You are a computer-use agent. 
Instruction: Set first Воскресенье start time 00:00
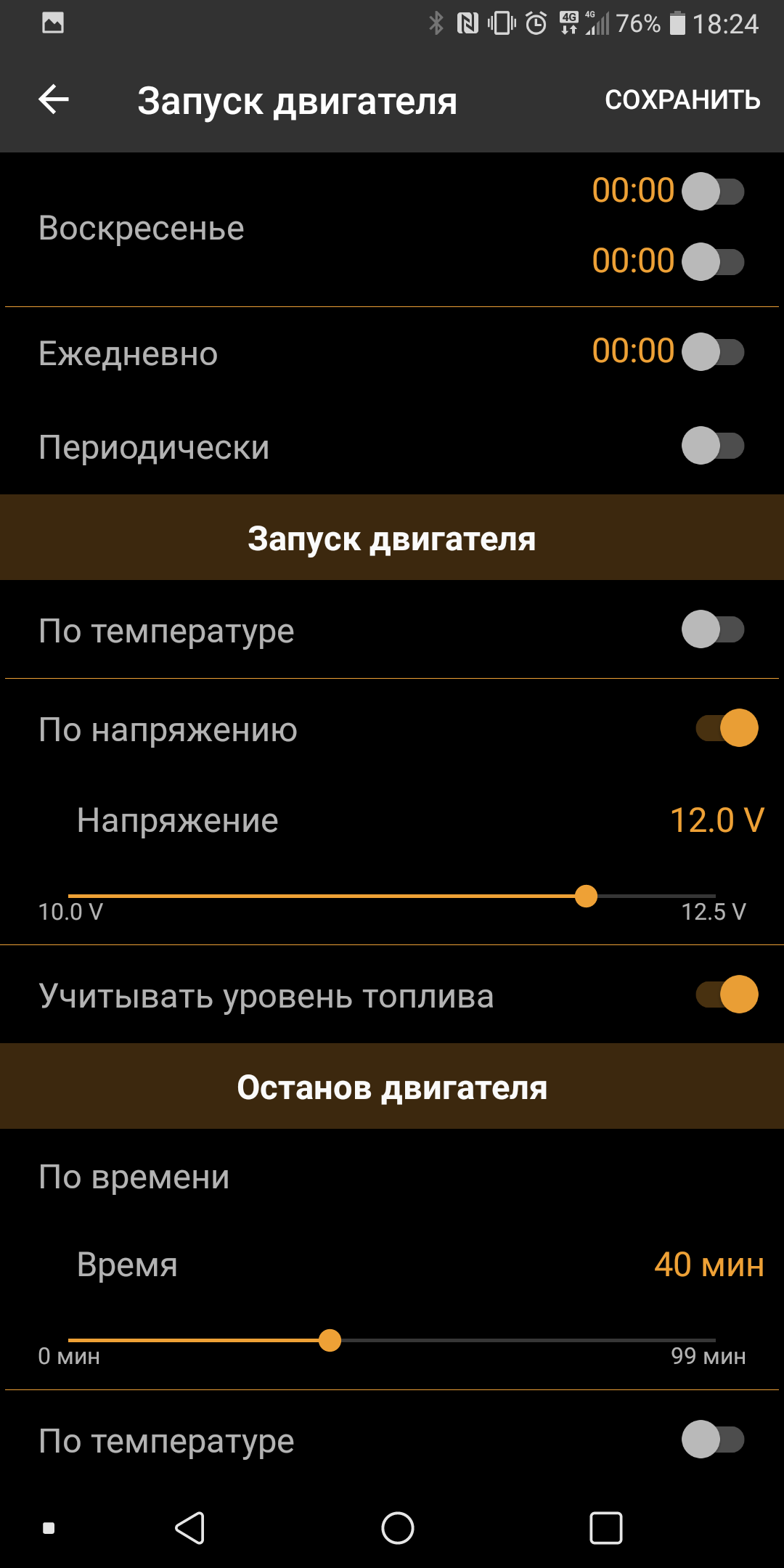click(x=632, y=191)
